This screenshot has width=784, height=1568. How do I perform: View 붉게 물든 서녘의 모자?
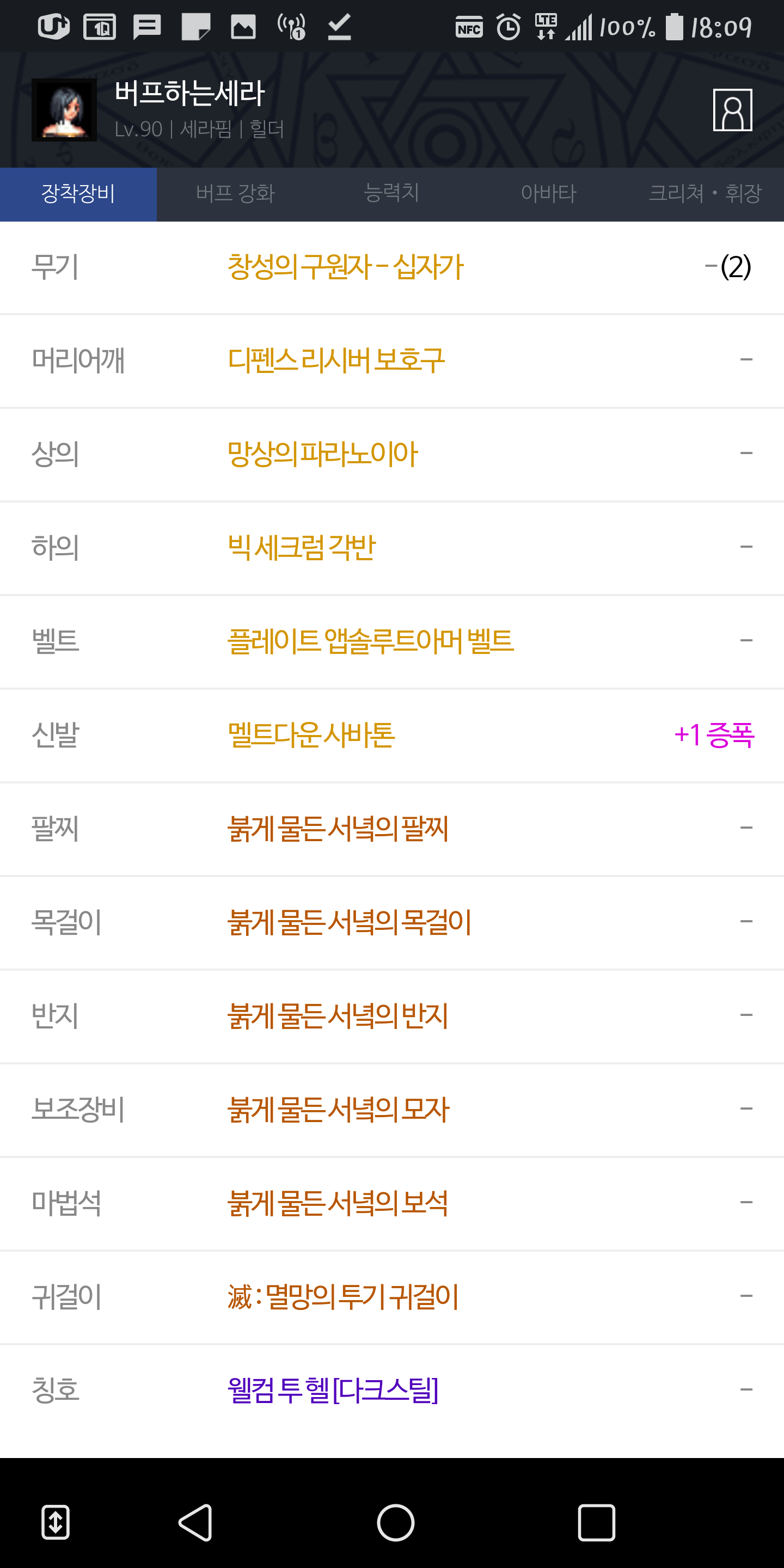tap(392, 1110)
